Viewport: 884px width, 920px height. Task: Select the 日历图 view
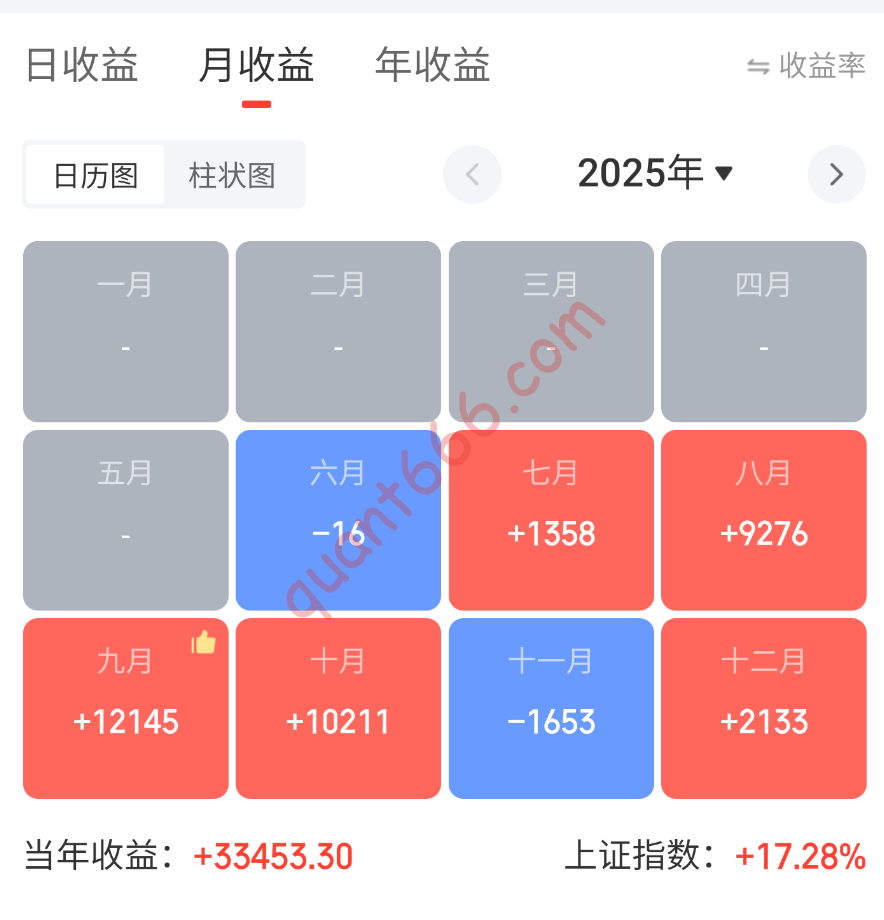point(96,176)
